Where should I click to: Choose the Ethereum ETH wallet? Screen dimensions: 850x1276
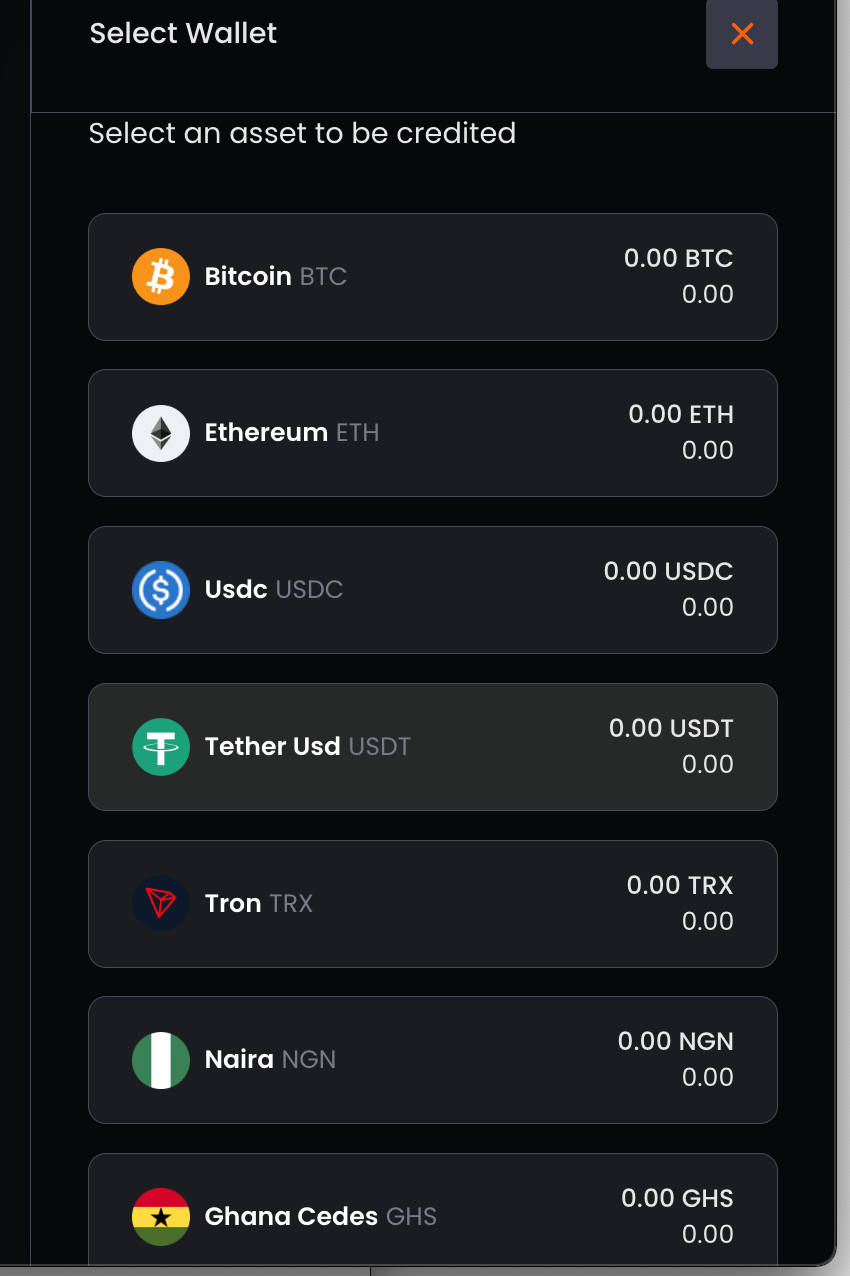[432, 433]
